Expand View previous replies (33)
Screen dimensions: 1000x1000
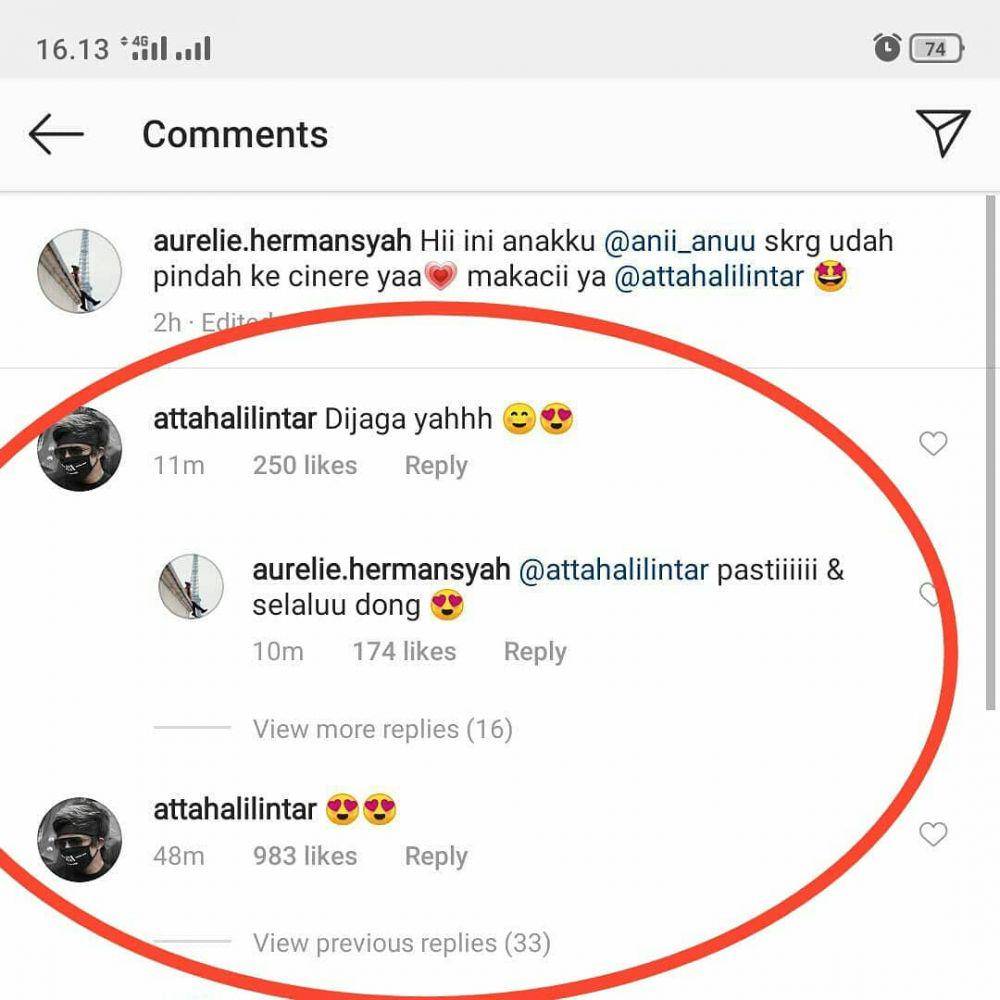401,943
